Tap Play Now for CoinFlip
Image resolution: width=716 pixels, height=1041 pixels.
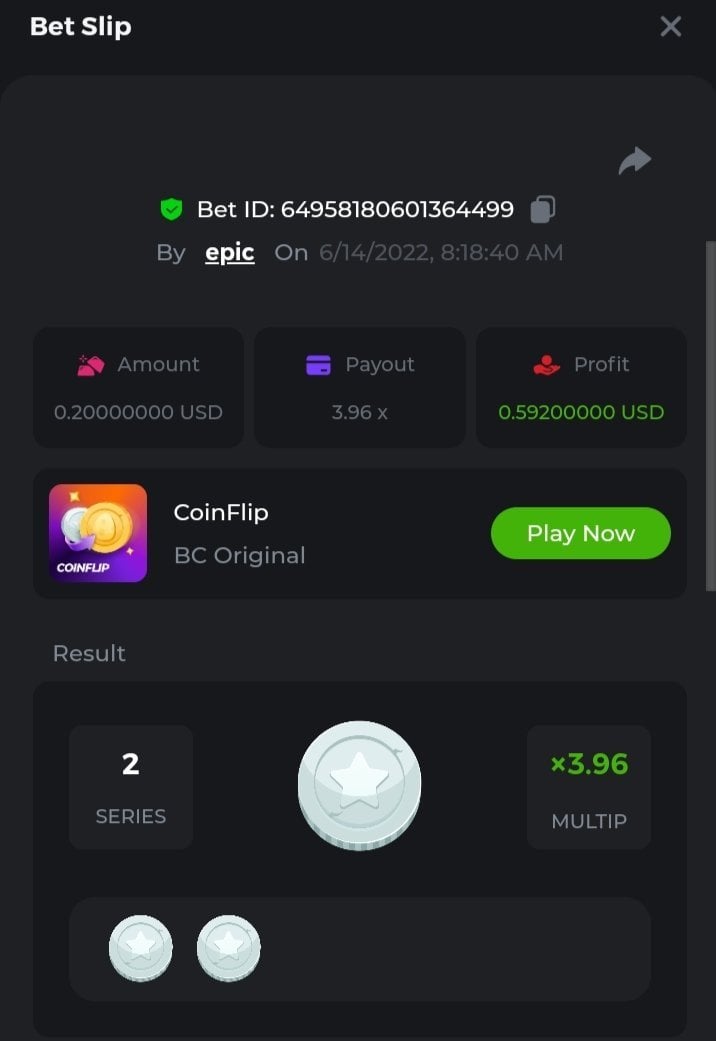point(580,533)
